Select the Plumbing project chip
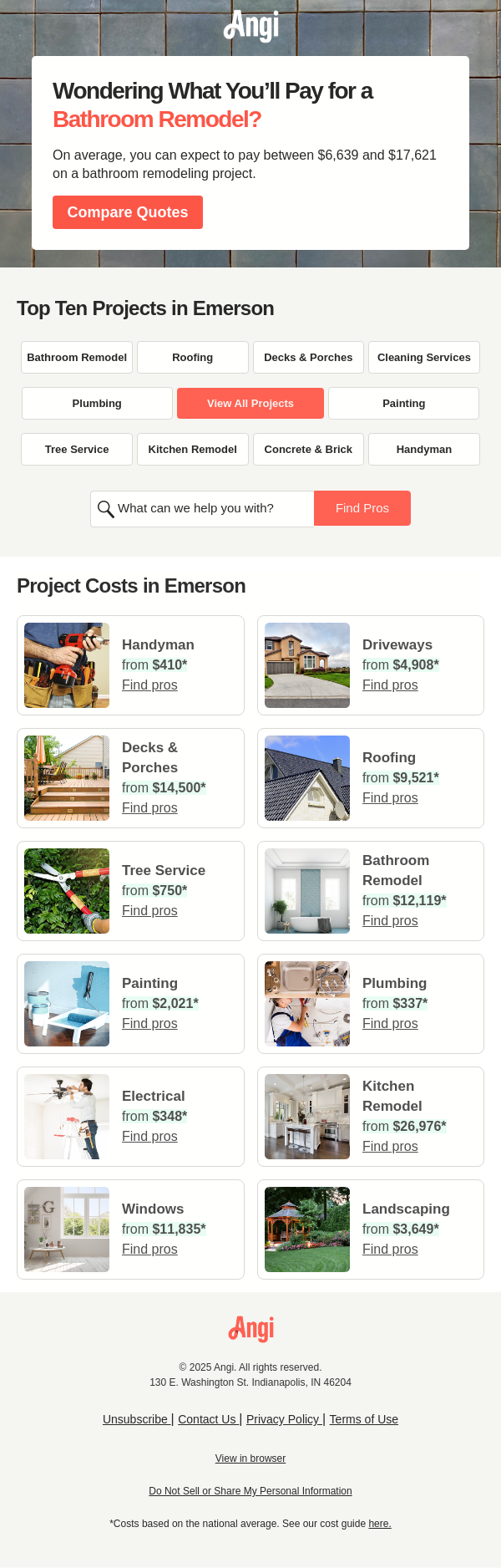The width and height of the screenshot is (501, 1568). click(x=97, y=403)
